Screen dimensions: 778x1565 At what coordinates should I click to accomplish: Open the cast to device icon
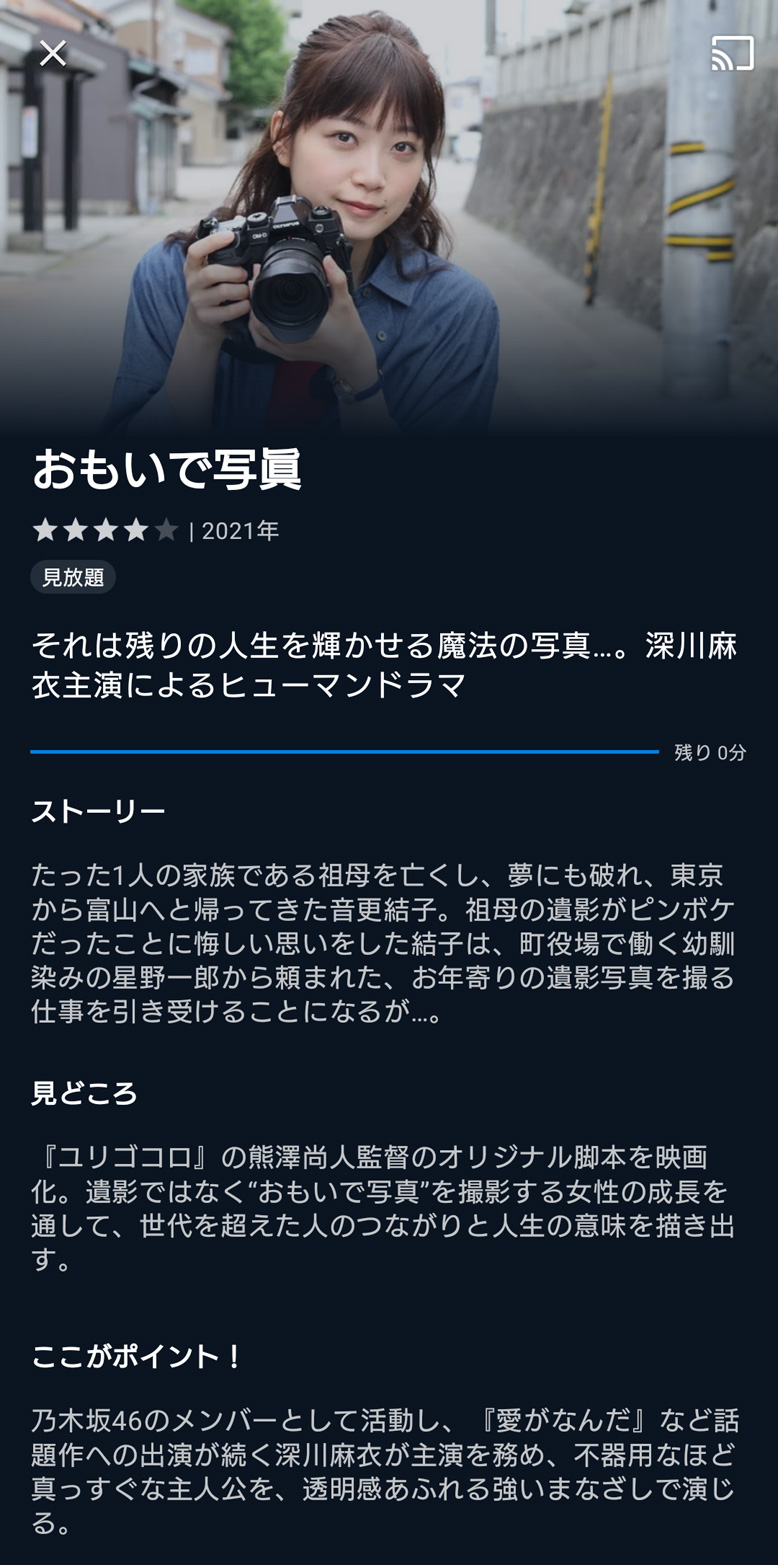point(732,54)
